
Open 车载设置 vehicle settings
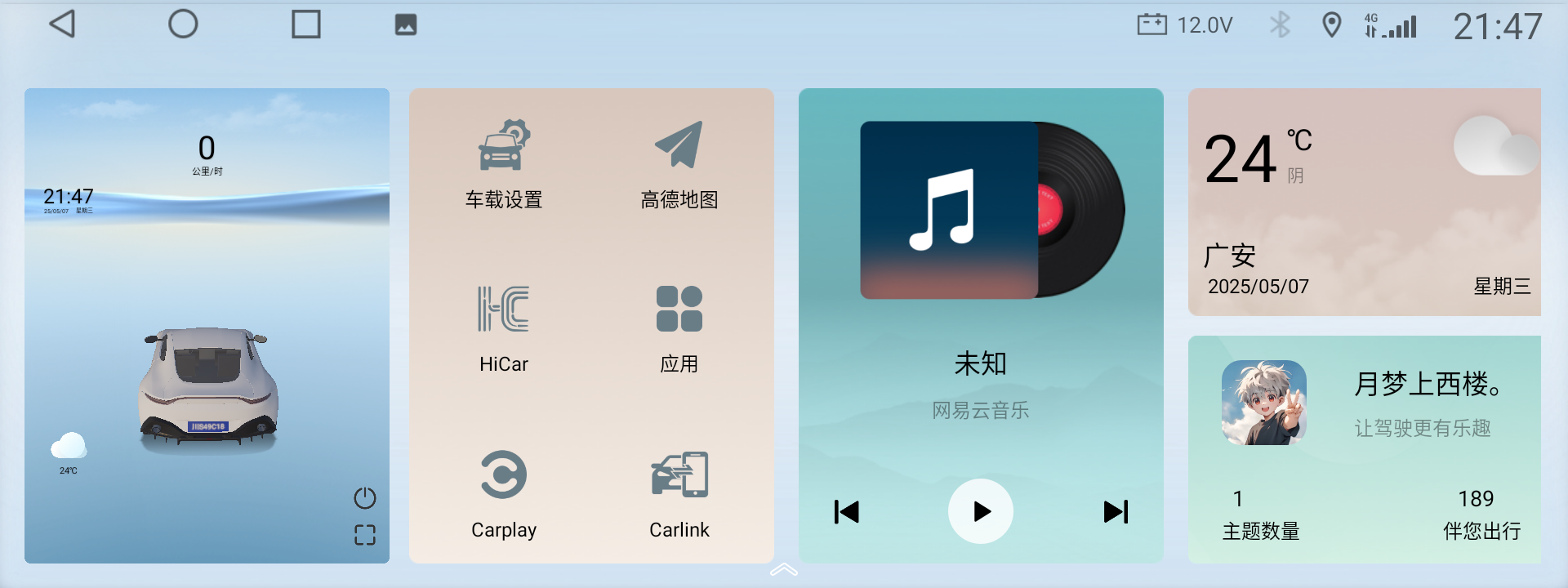pos(504,165)
